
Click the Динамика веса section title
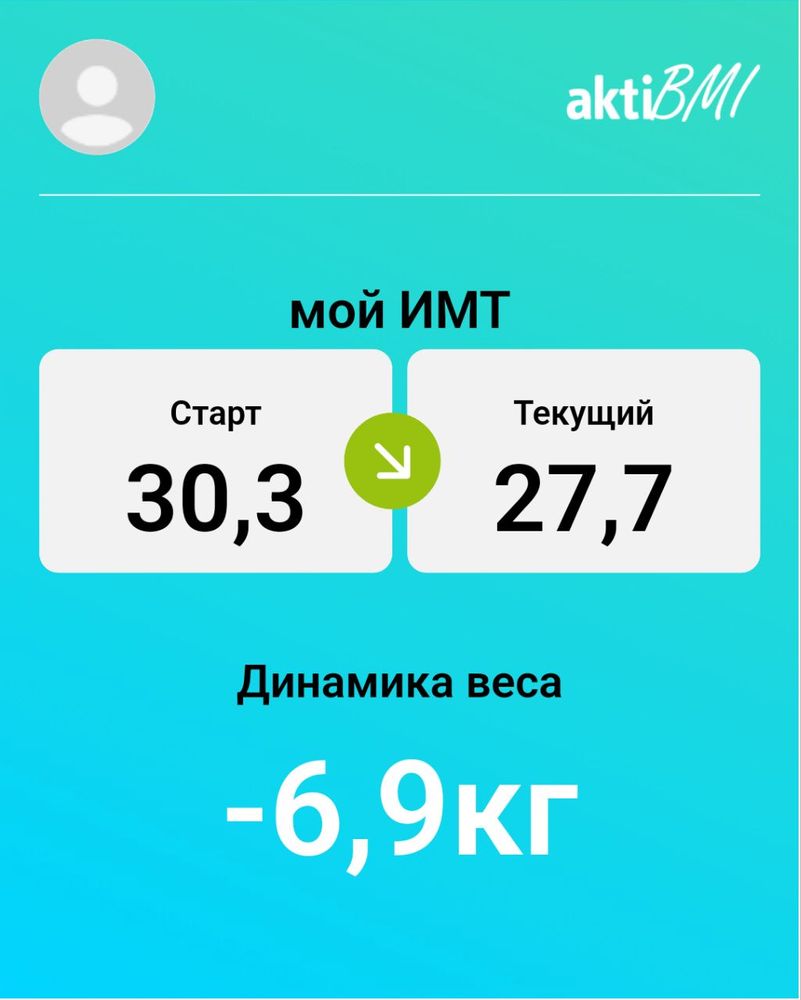[400, 683]
